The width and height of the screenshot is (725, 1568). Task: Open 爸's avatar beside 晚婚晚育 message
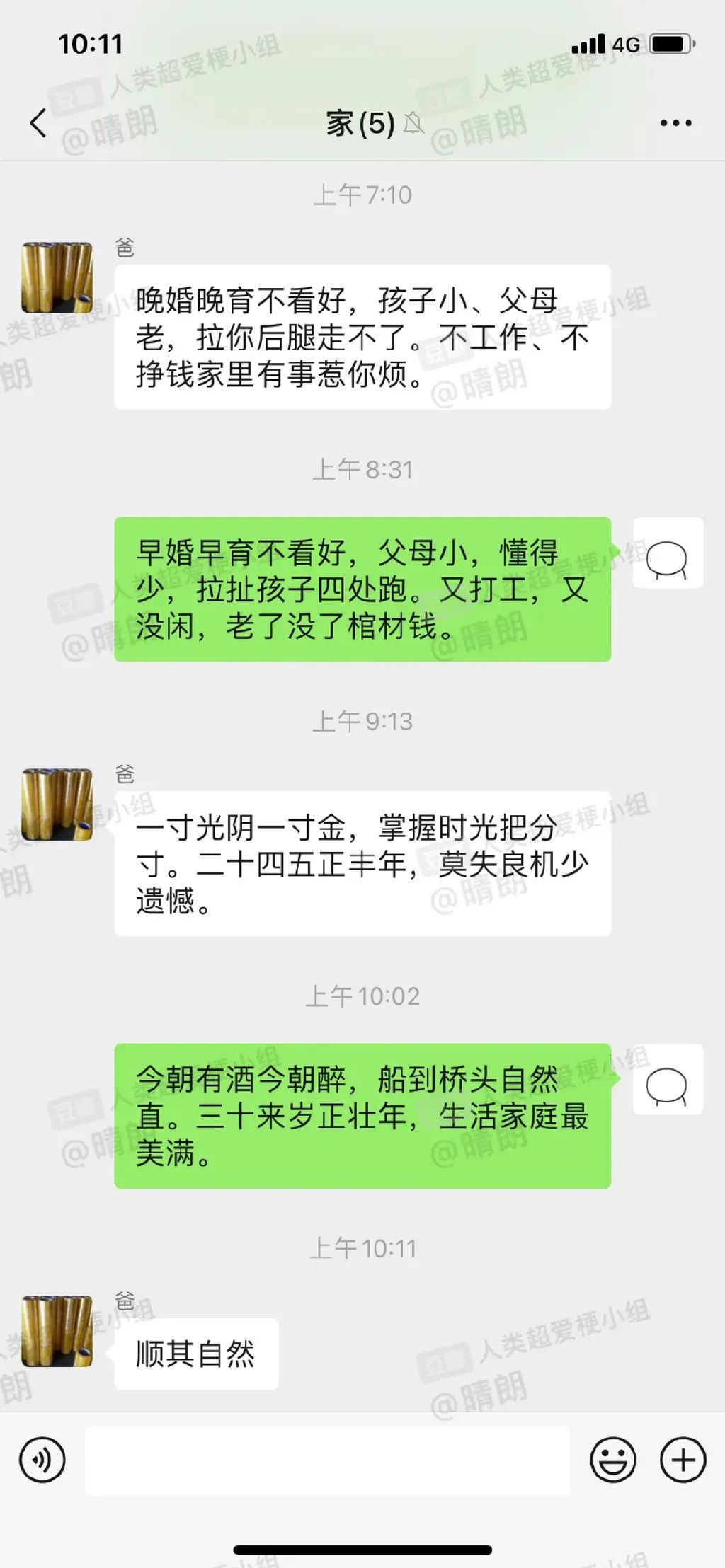[57, 277]
